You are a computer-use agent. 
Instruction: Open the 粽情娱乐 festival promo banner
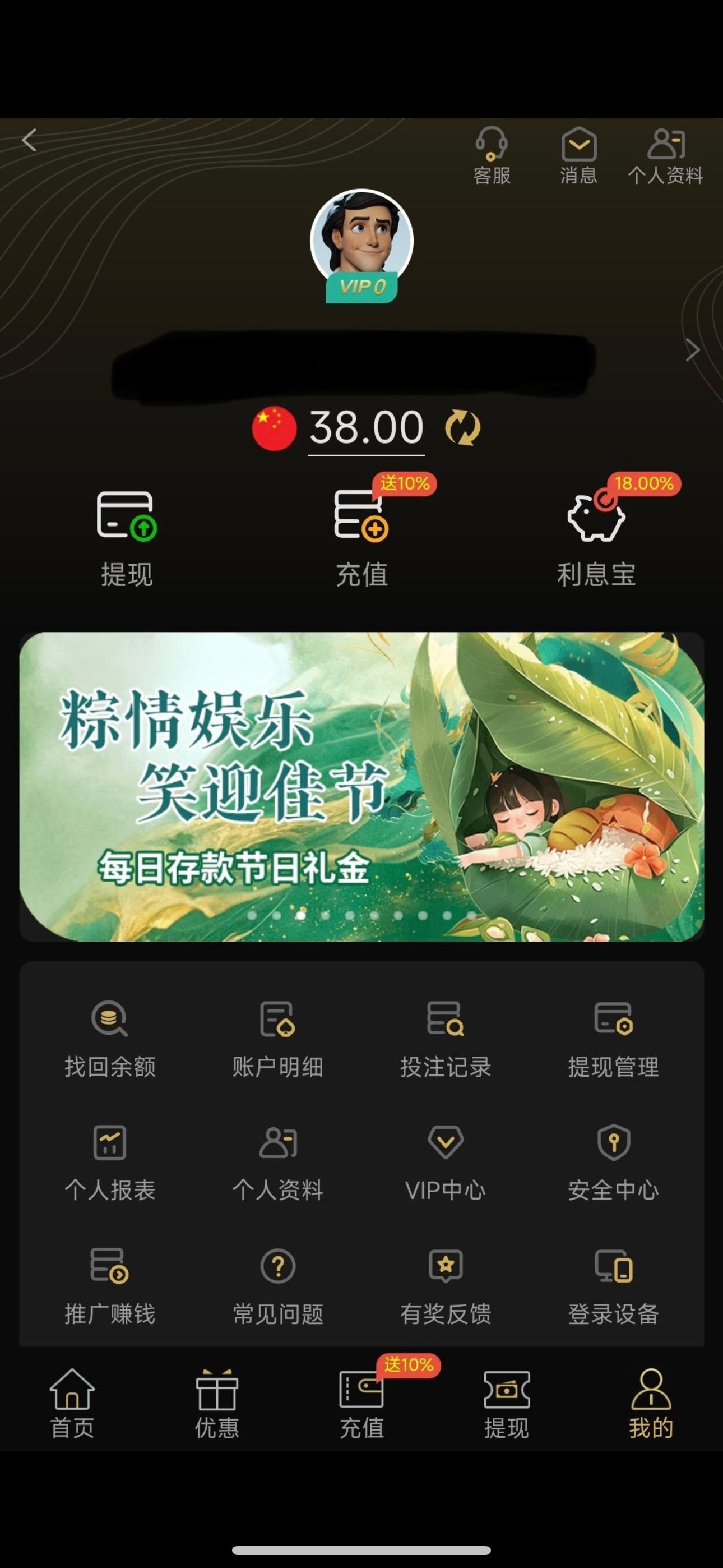[361, 786]
